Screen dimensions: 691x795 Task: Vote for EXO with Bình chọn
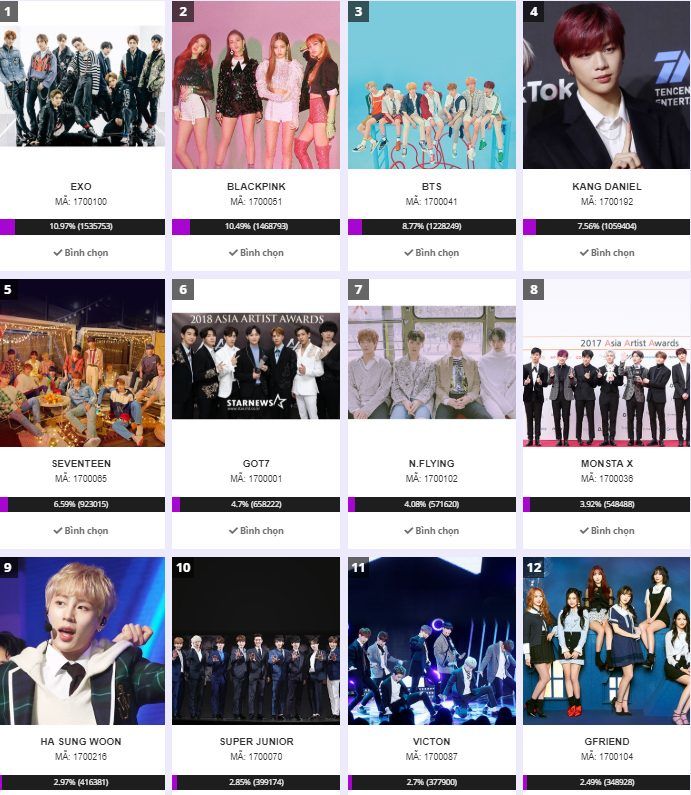pos(81,253)
